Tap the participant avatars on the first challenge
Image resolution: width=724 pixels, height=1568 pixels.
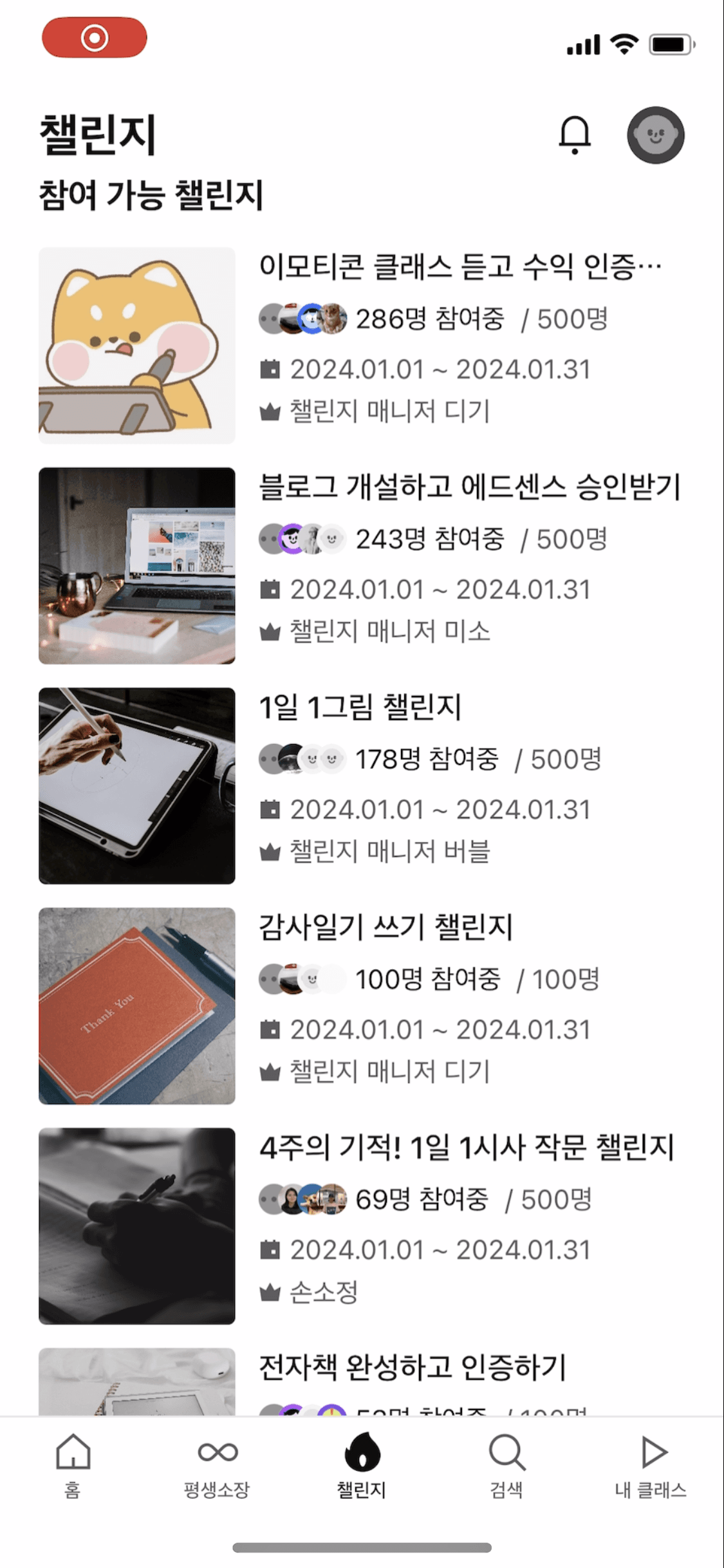[x=302, y=319]
